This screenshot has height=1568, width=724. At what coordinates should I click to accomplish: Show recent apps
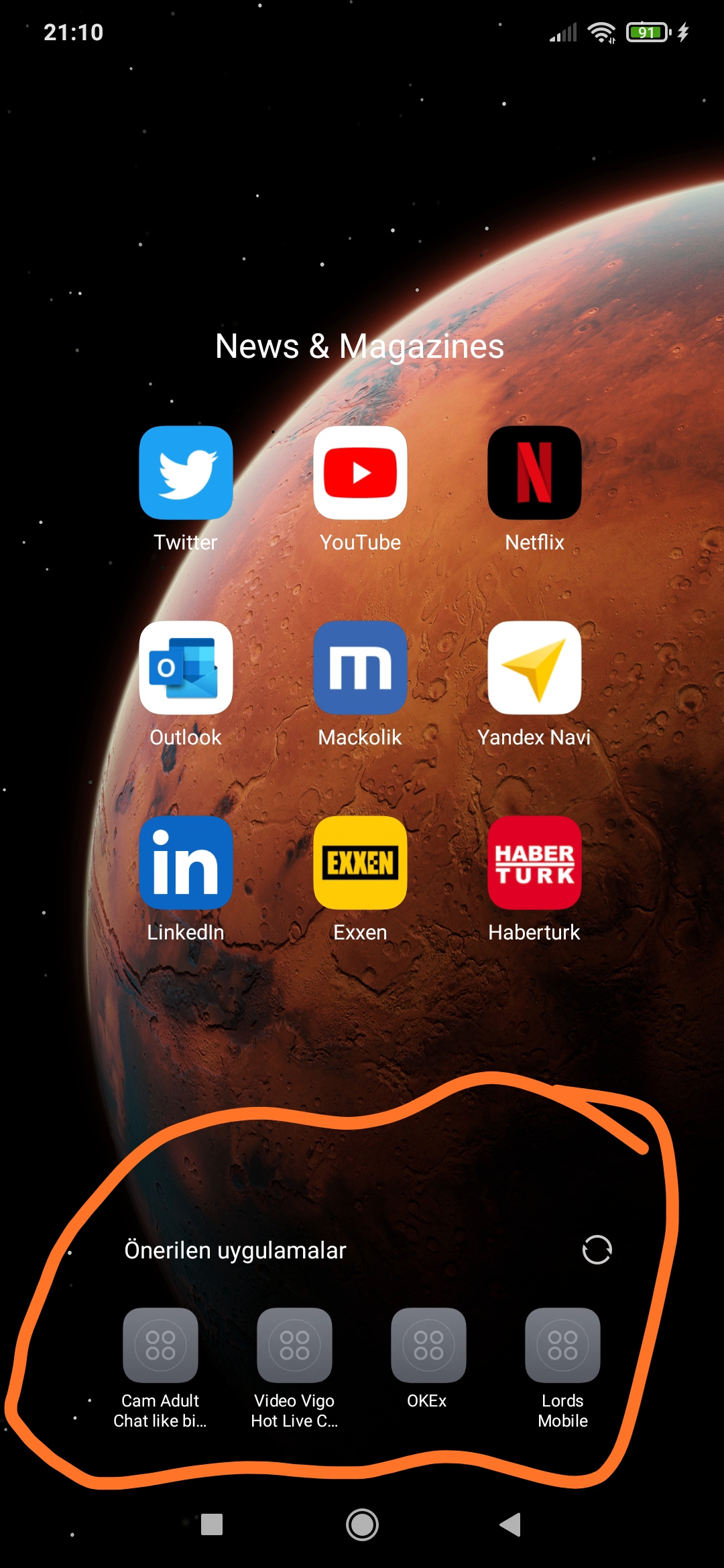click(212, 1525)
